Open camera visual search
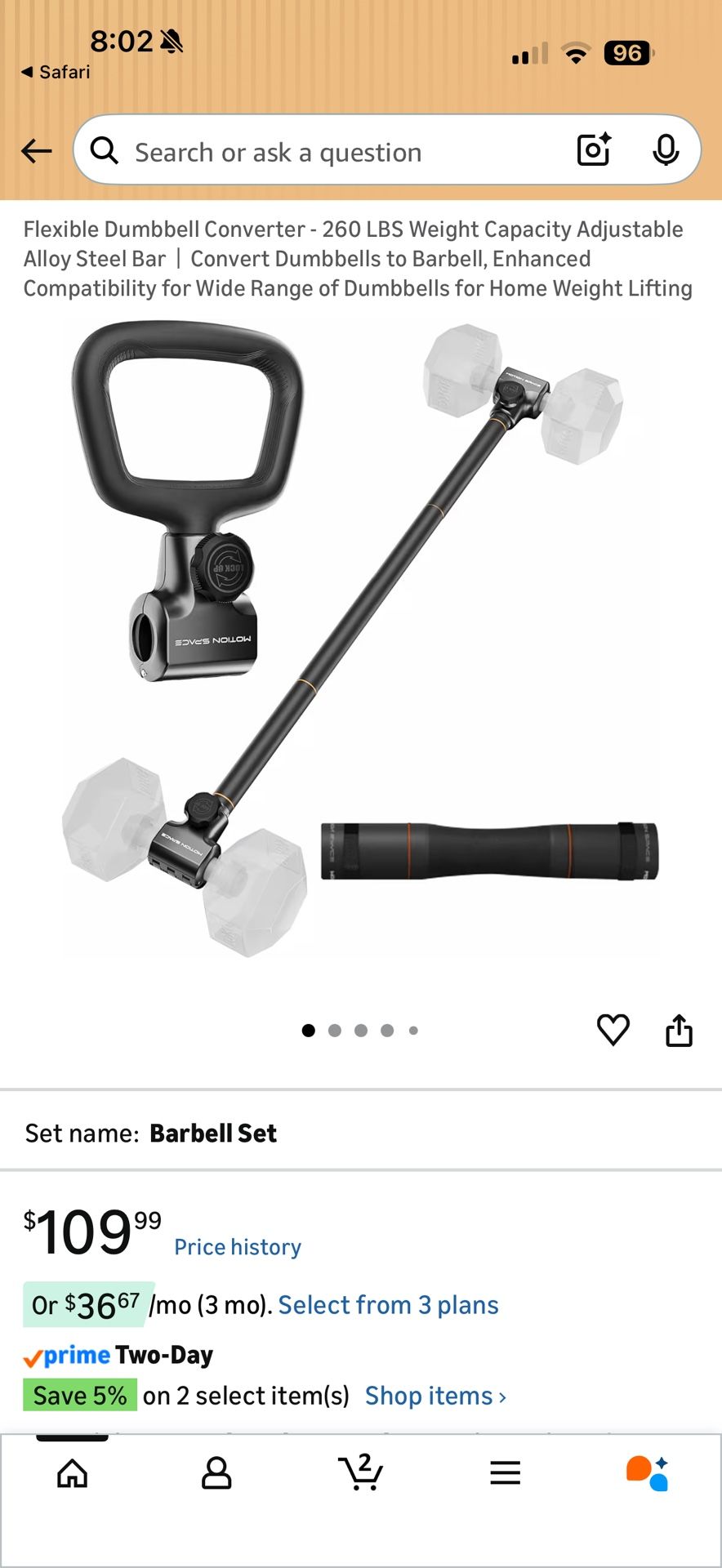Viewport: 722px width, 1568px height. (x=594, y=149)
